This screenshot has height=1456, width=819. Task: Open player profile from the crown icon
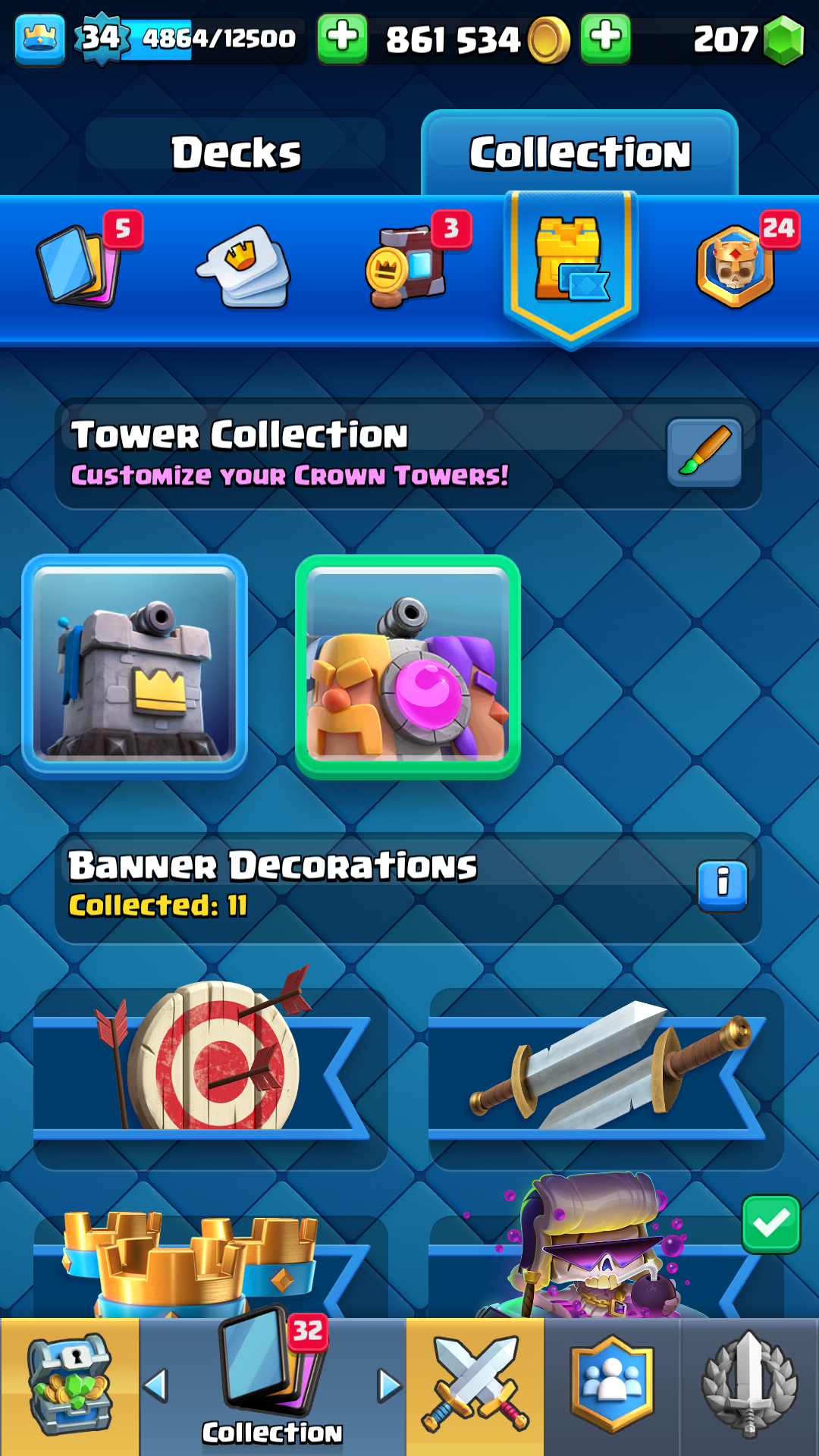tap(39, 39)
